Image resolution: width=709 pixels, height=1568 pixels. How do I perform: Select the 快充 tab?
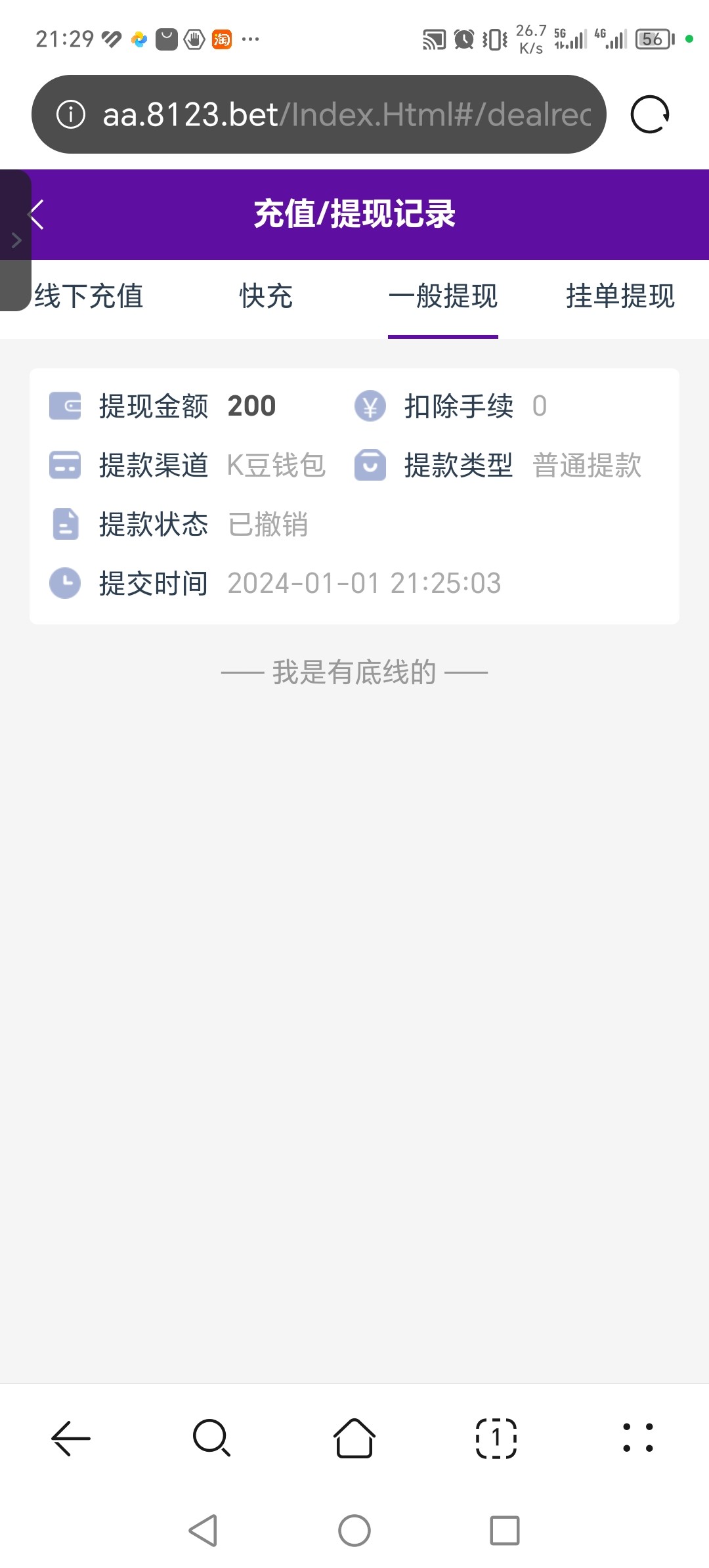pyautogui.click(x=265, y=297)
